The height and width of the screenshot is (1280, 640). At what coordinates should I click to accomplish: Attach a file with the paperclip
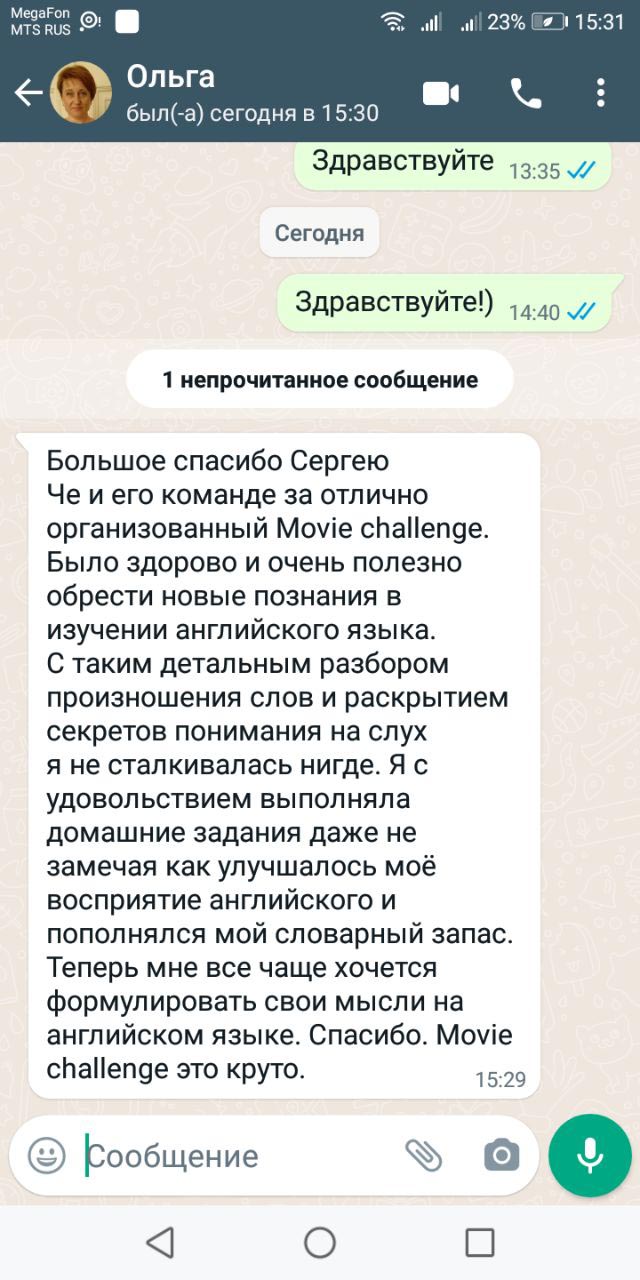point(424,1156)
